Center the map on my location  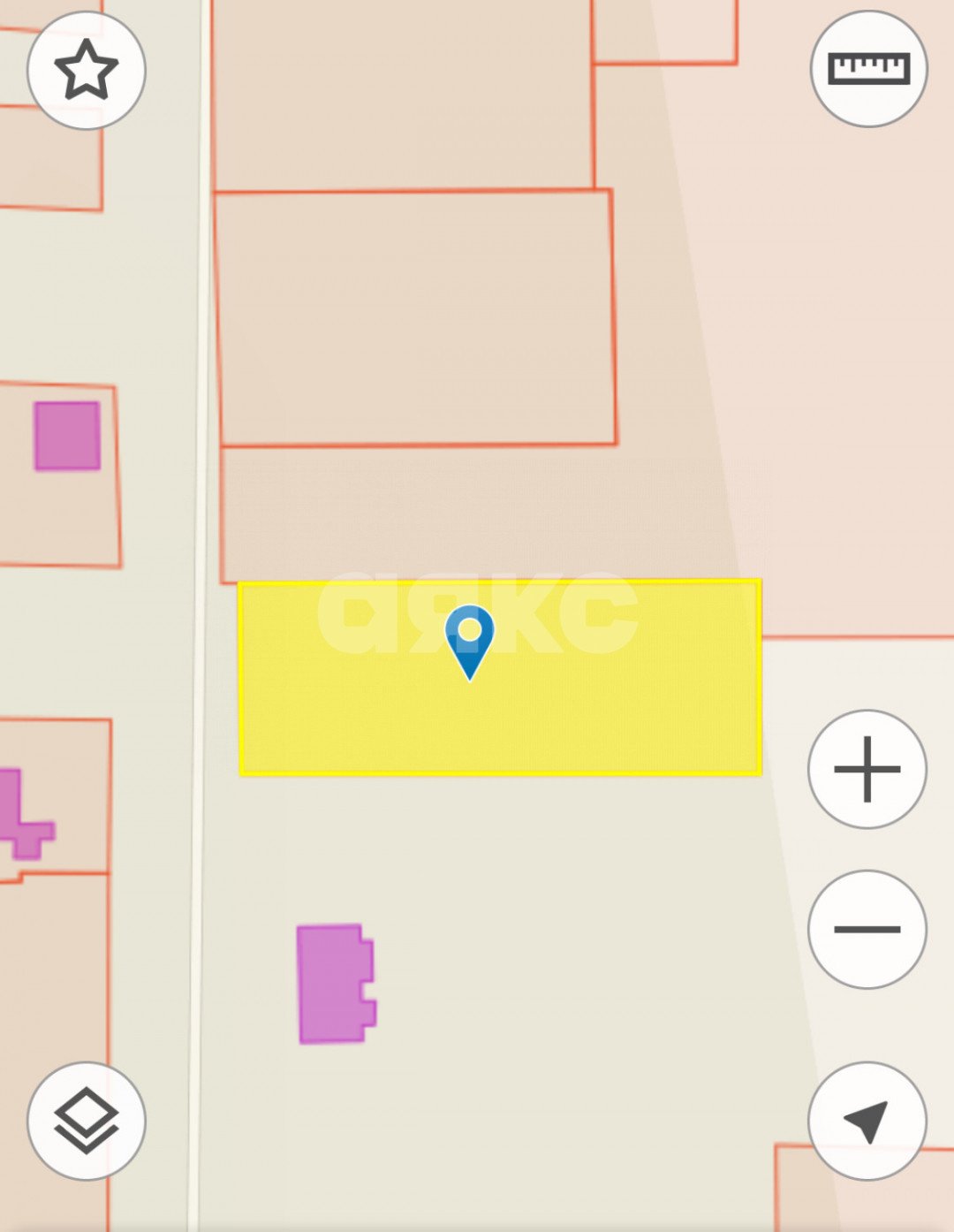click(867, 1121)
